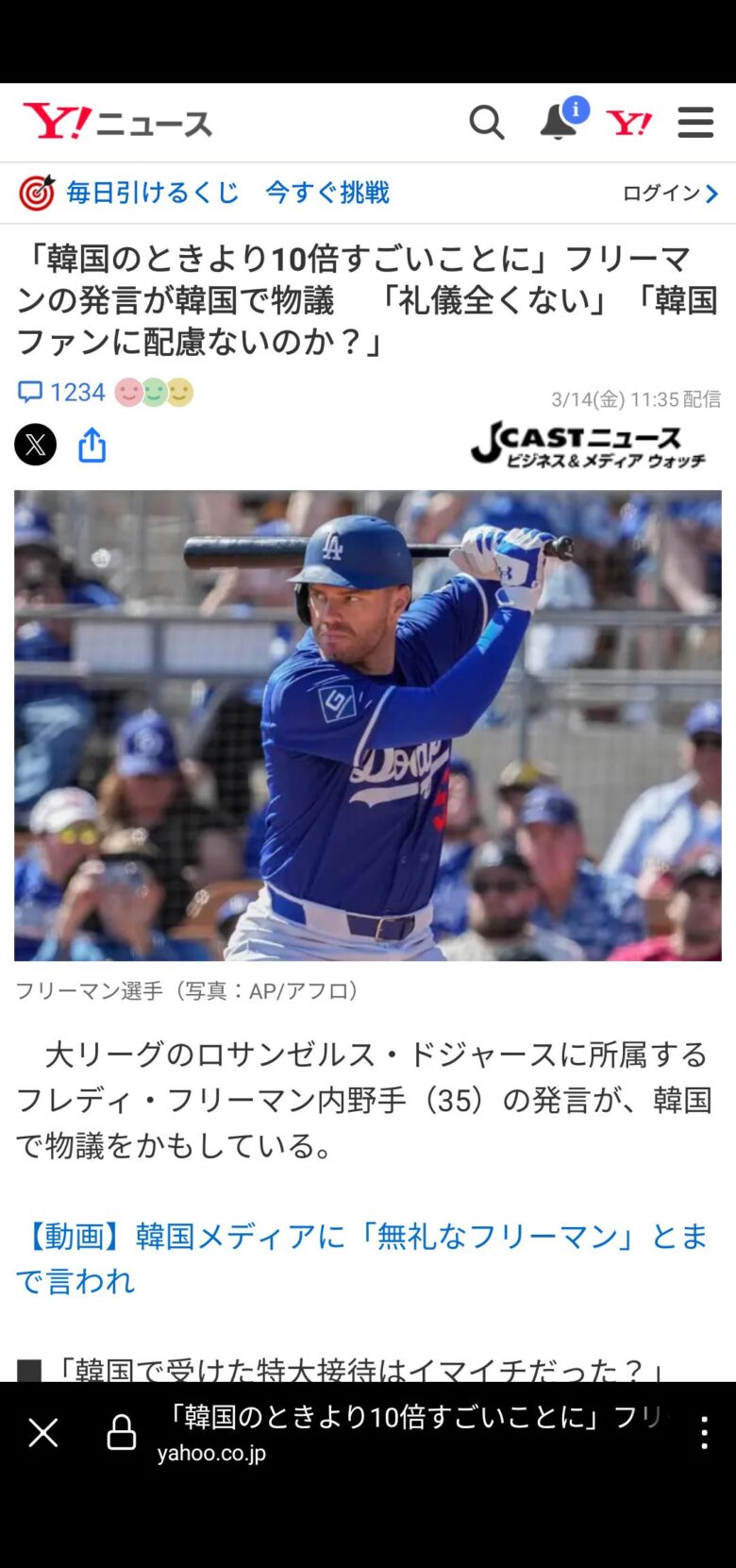Open the hamburger menu
The height and width of the screenshot is (1568, 736).
(695, 123)
